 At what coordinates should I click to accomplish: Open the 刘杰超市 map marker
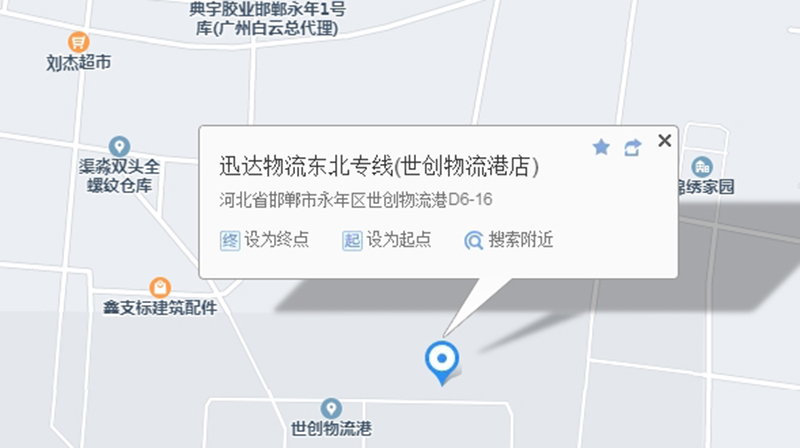78,43
